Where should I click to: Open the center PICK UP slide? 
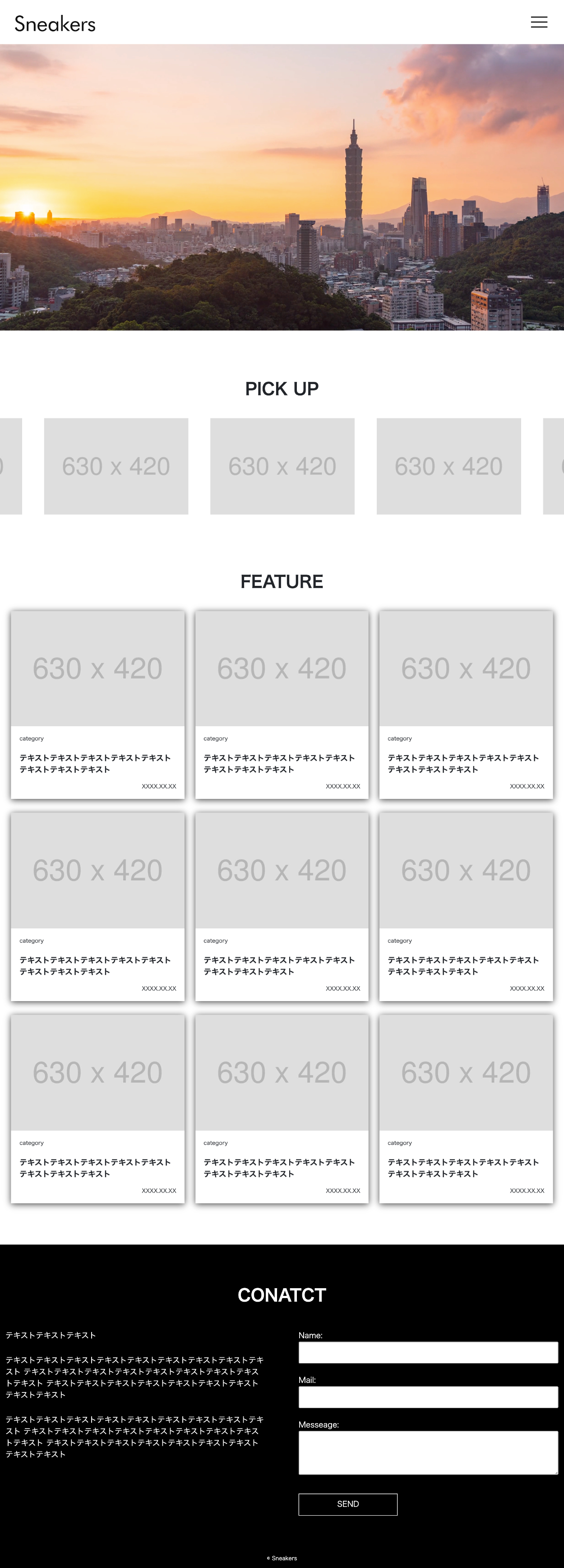pos(282,466)
